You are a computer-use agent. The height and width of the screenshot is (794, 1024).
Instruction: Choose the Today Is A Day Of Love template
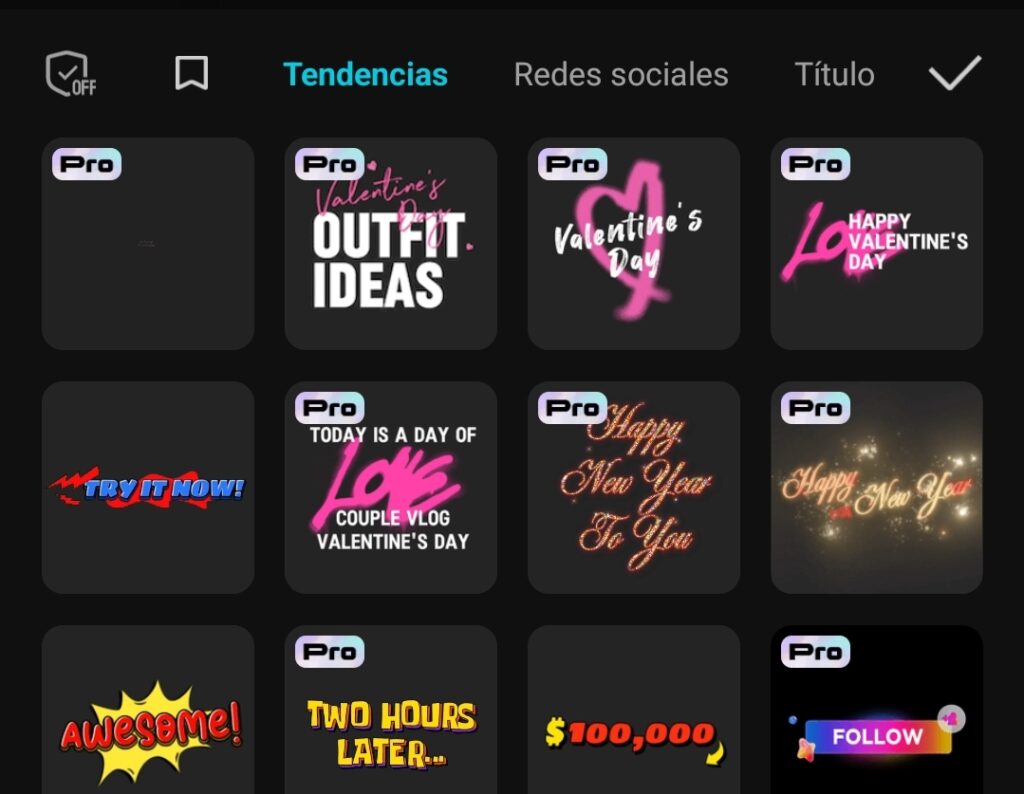click(391, 488)
